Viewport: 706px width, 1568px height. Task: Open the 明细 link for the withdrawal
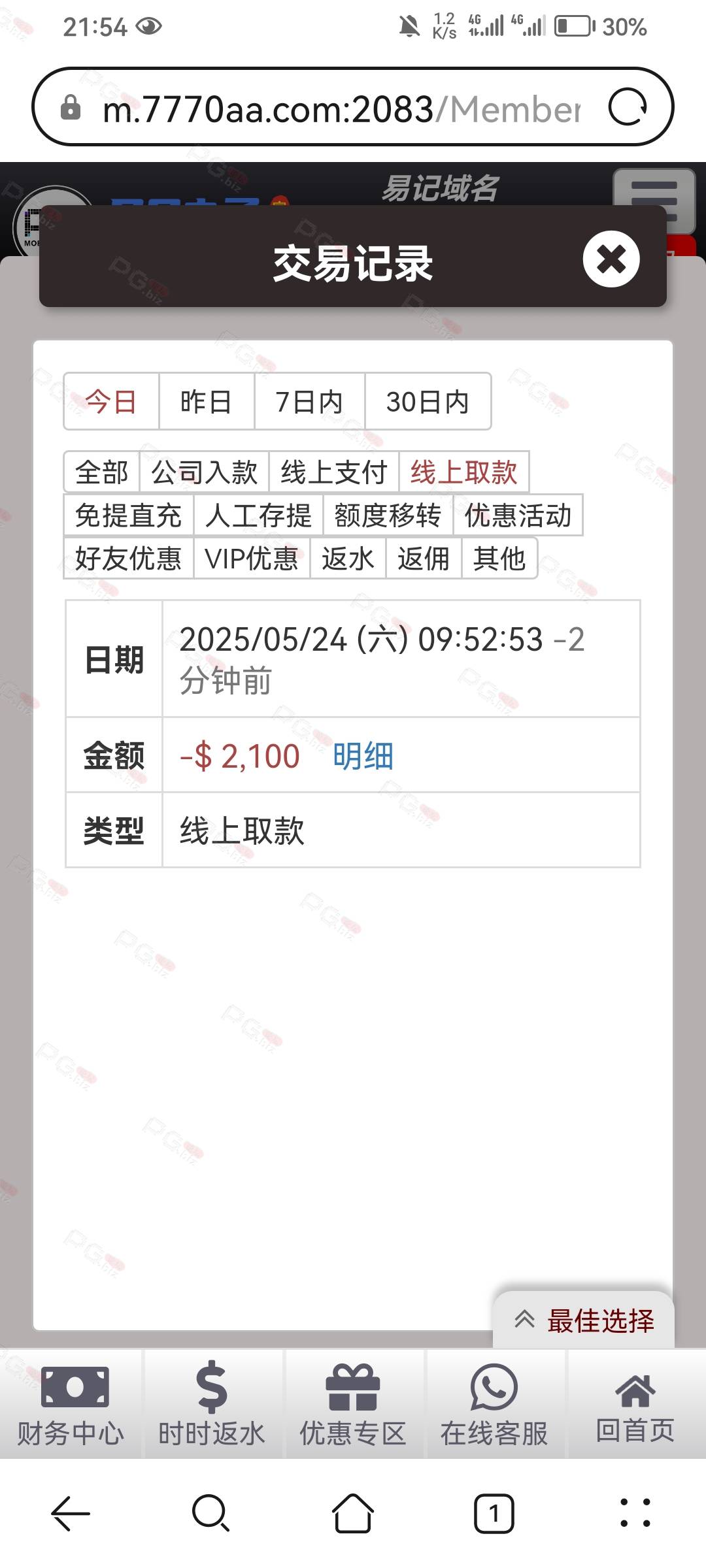(363, 756)
